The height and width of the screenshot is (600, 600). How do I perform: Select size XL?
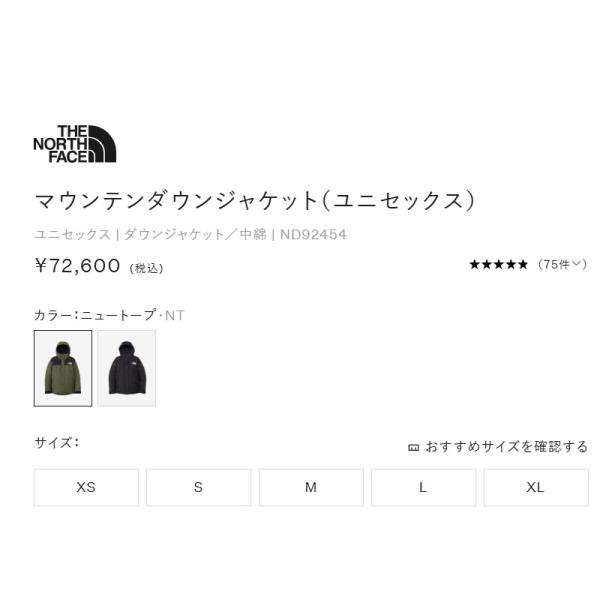click(536, 487)
